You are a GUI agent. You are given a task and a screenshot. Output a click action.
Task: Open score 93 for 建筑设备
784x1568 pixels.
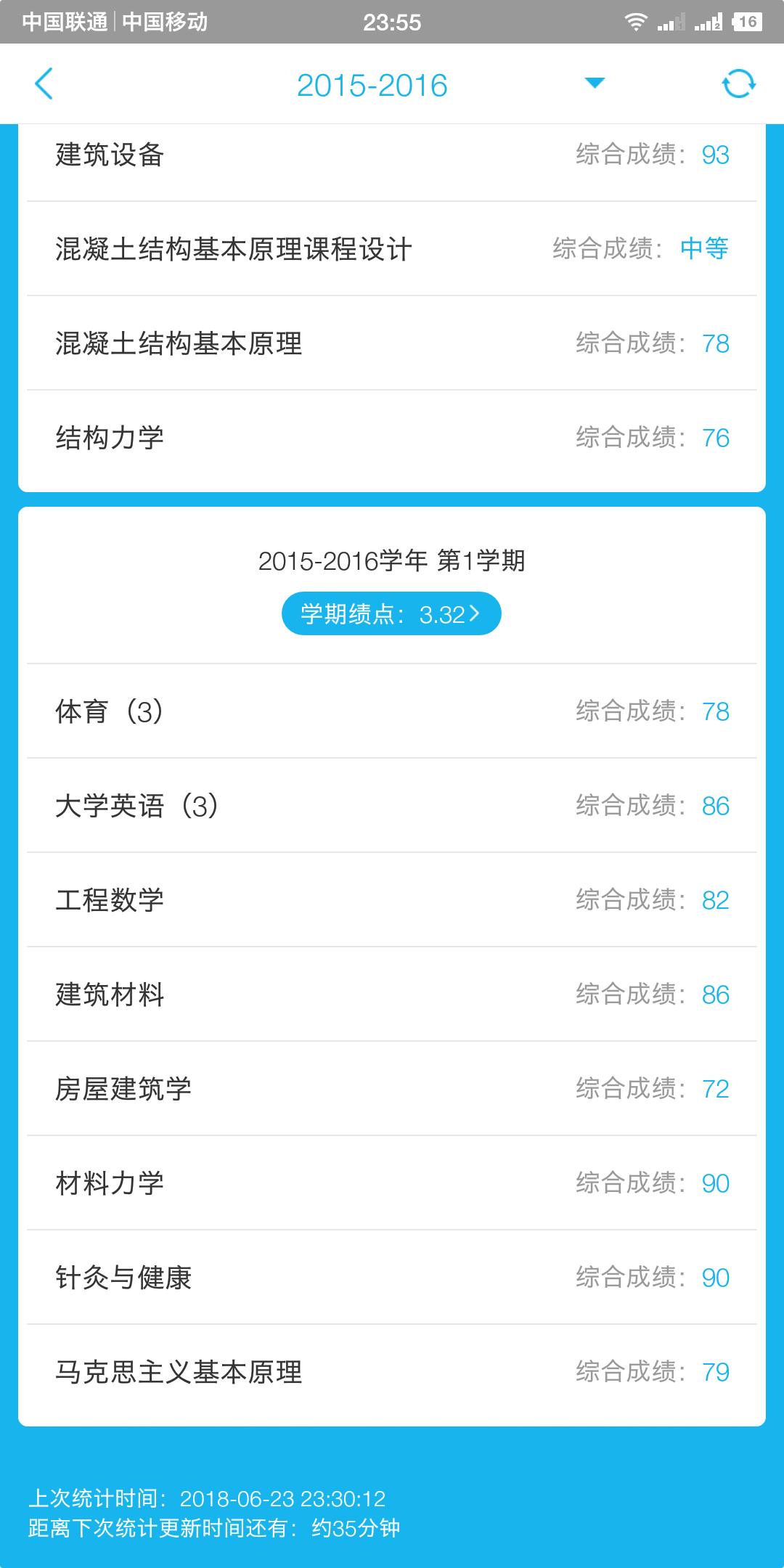716,155
